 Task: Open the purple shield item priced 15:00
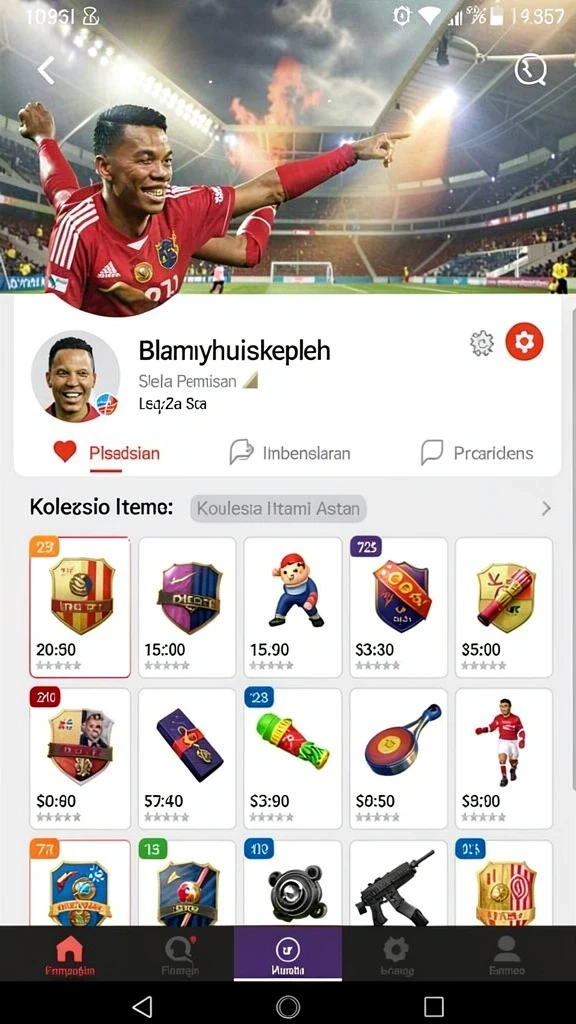point(187,607)
